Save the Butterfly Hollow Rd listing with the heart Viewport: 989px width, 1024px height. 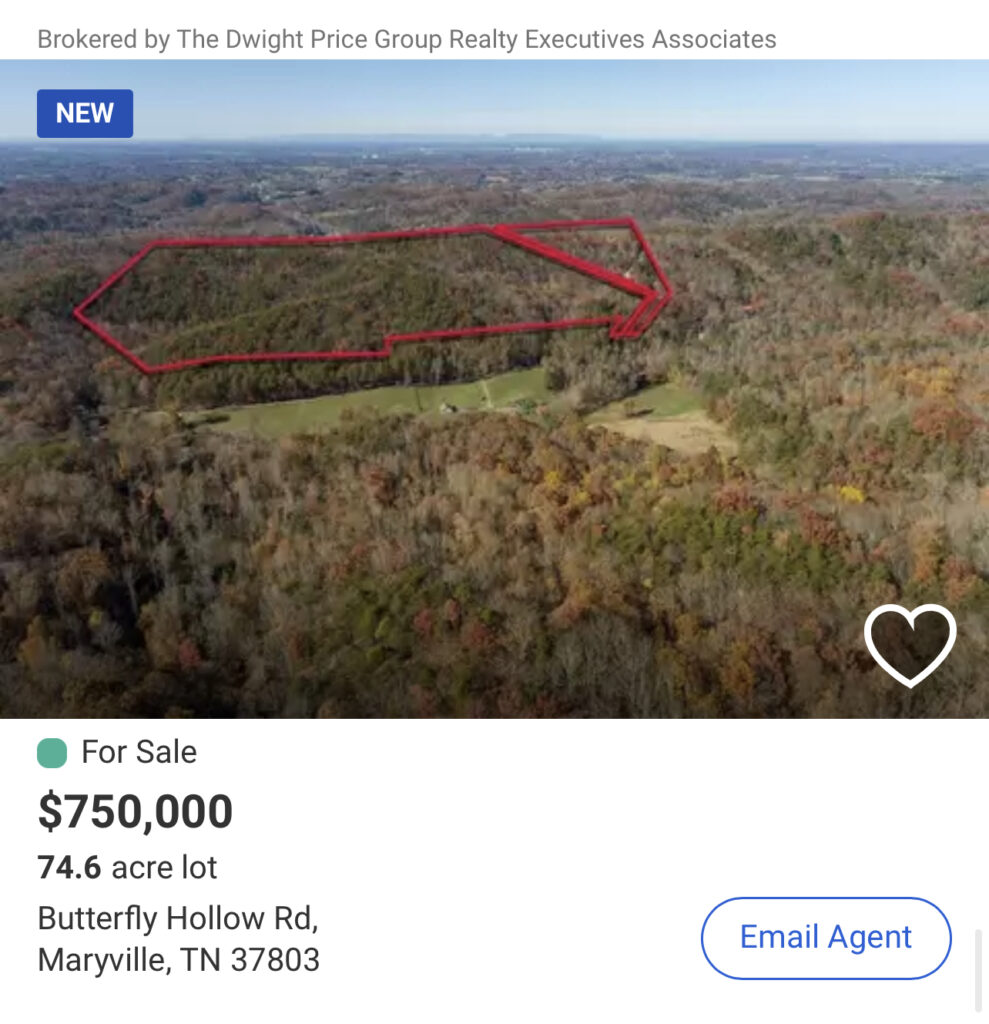[x=909, y=645]
